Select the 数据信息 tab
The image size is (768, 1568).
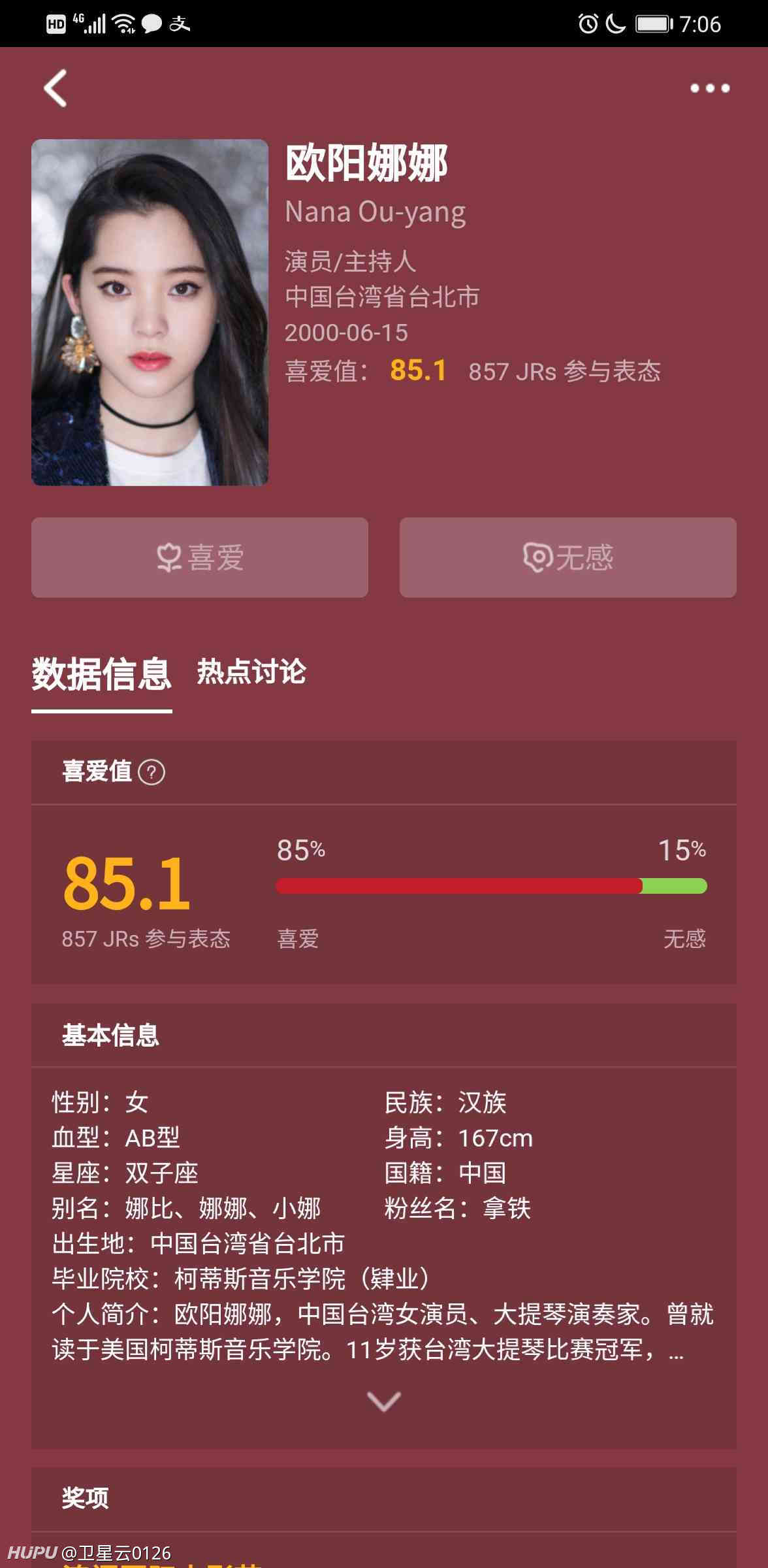point(102,674)
